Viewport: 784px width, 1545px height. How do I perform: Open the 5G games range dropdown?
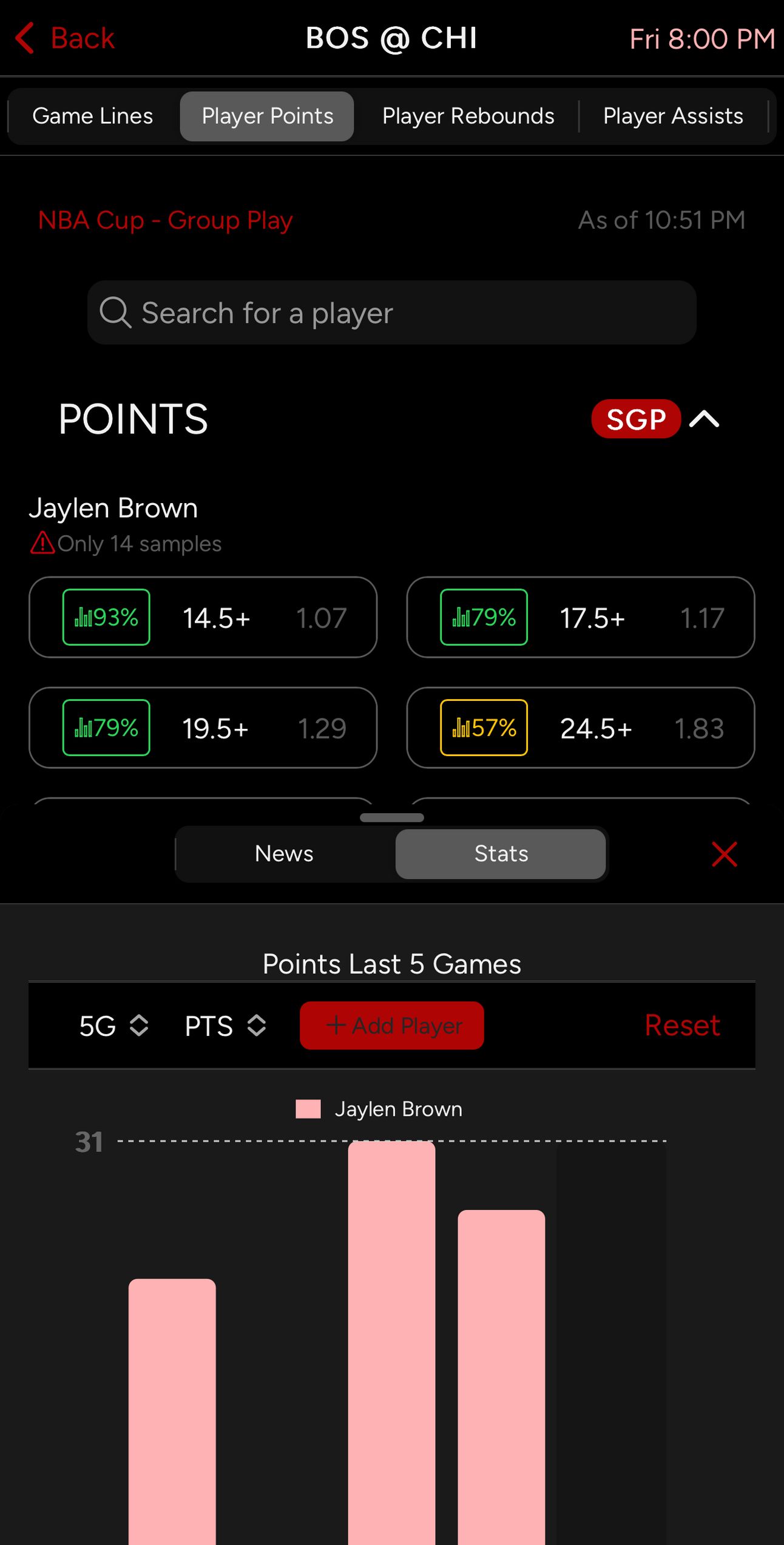[x=113, y=1026]
